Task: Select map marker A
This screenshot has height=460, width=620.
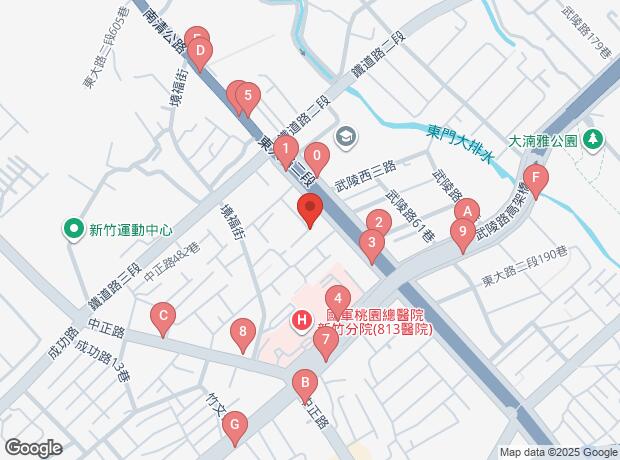Action: pyautogui.click(x=466, y=211)
